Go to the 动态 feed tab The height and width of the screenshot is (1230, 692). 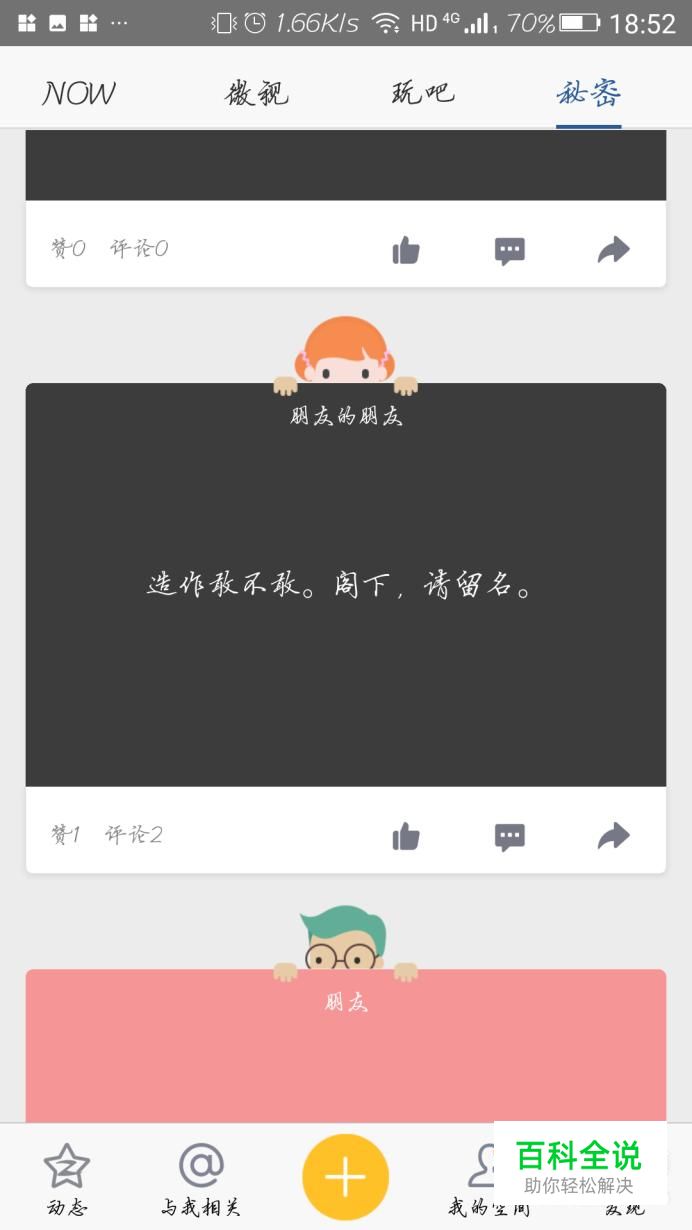pyautogui.click(x=67, y=1180)
